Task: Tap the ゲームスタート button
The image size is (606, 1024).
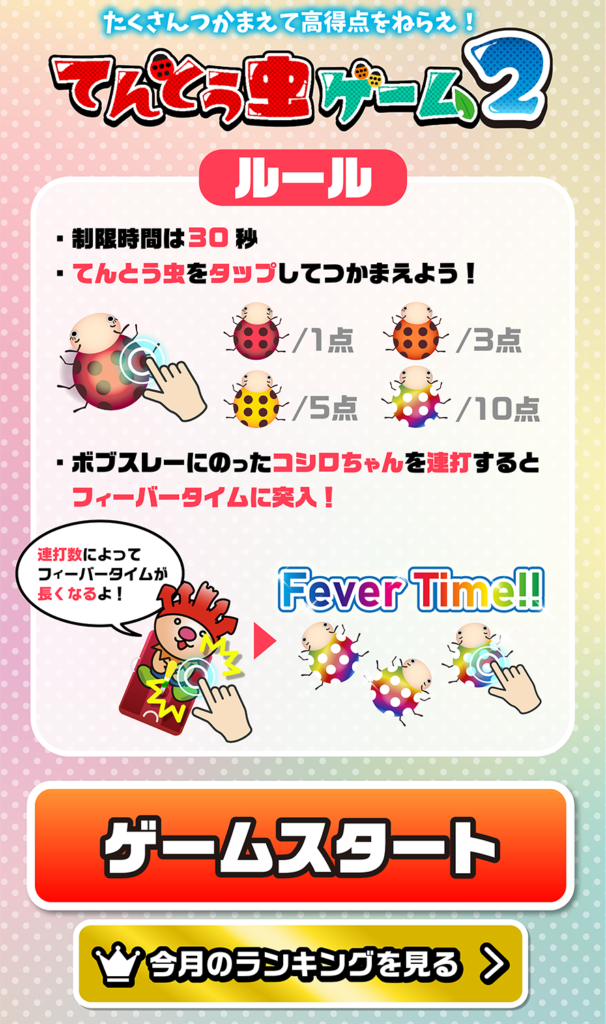Action: [300, 846]
